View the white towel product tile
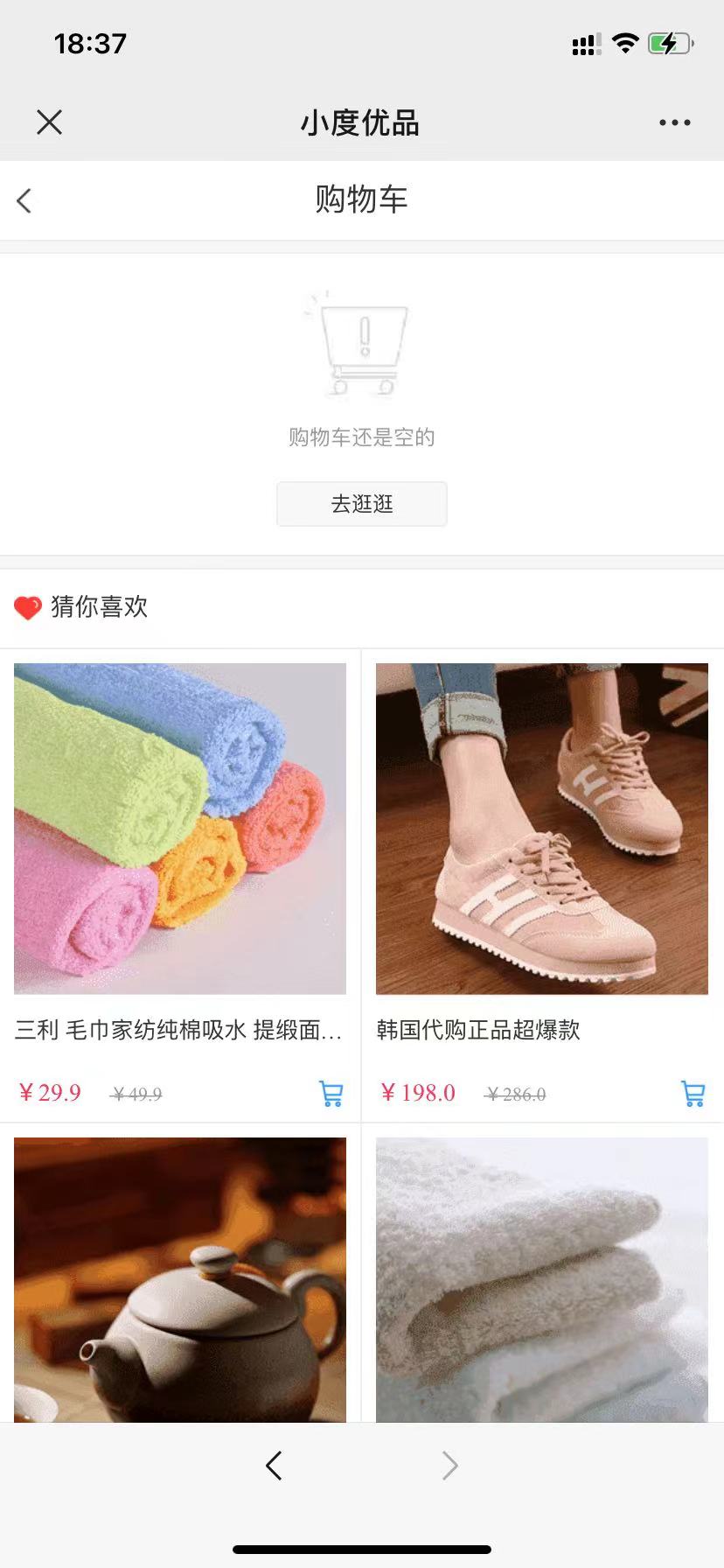This screenshot has height=1568, width=724. point(541,1279)
